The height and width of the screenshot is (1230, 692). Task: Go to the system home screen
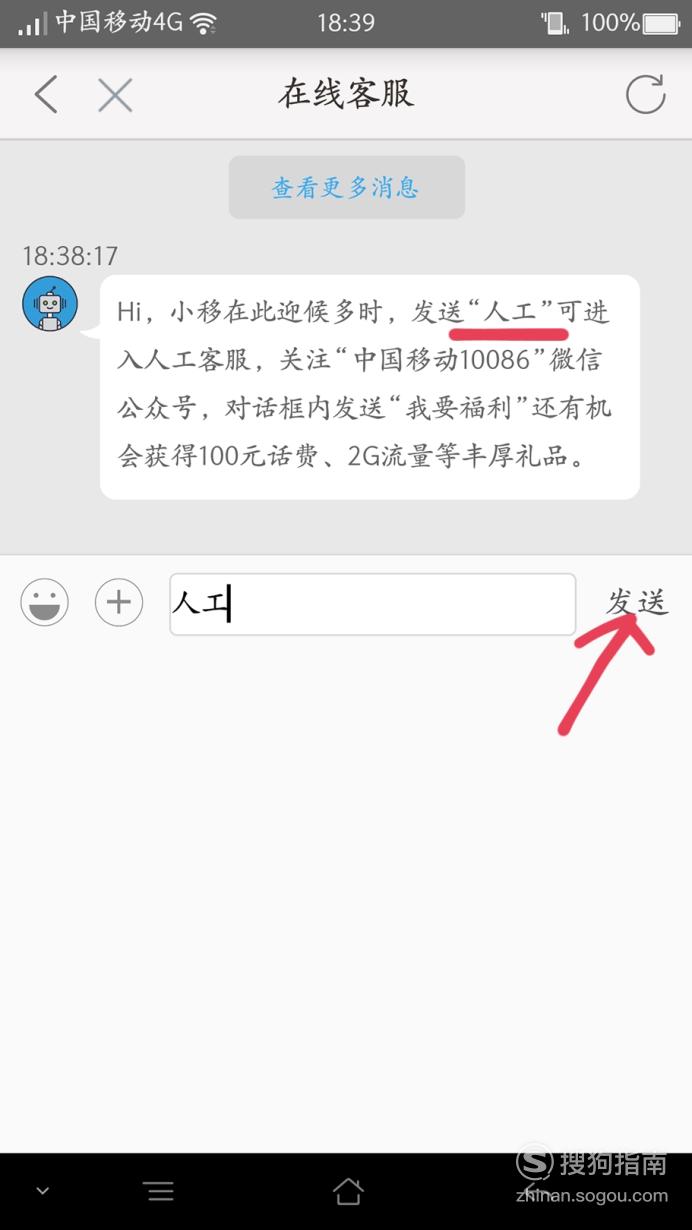pyautogui.click(x=347, y=1190)
